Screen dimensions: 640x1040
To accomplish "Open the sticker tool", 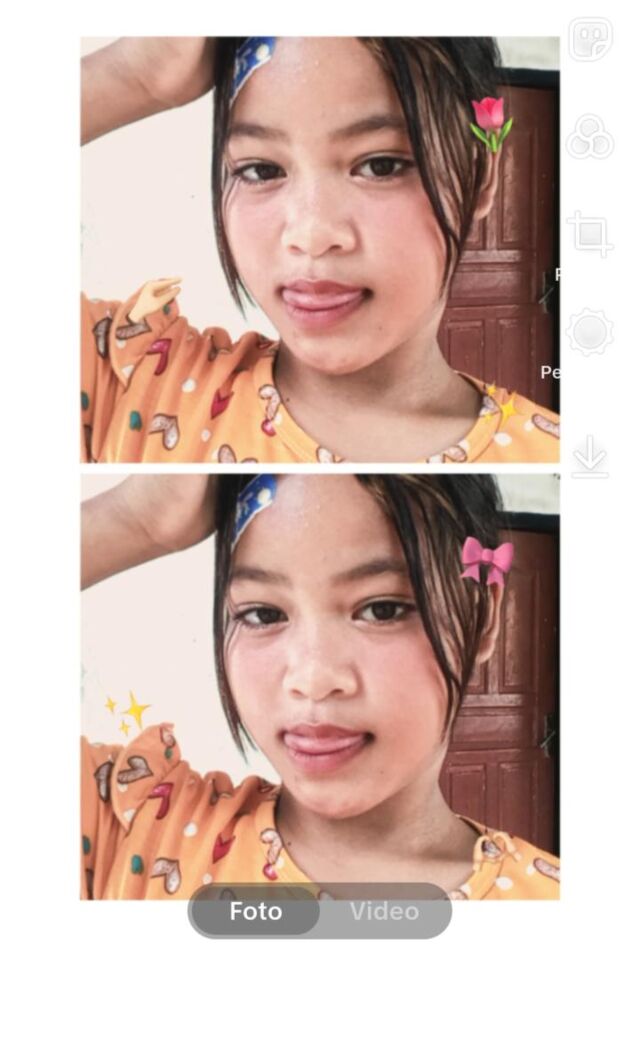I will point(590,40).
